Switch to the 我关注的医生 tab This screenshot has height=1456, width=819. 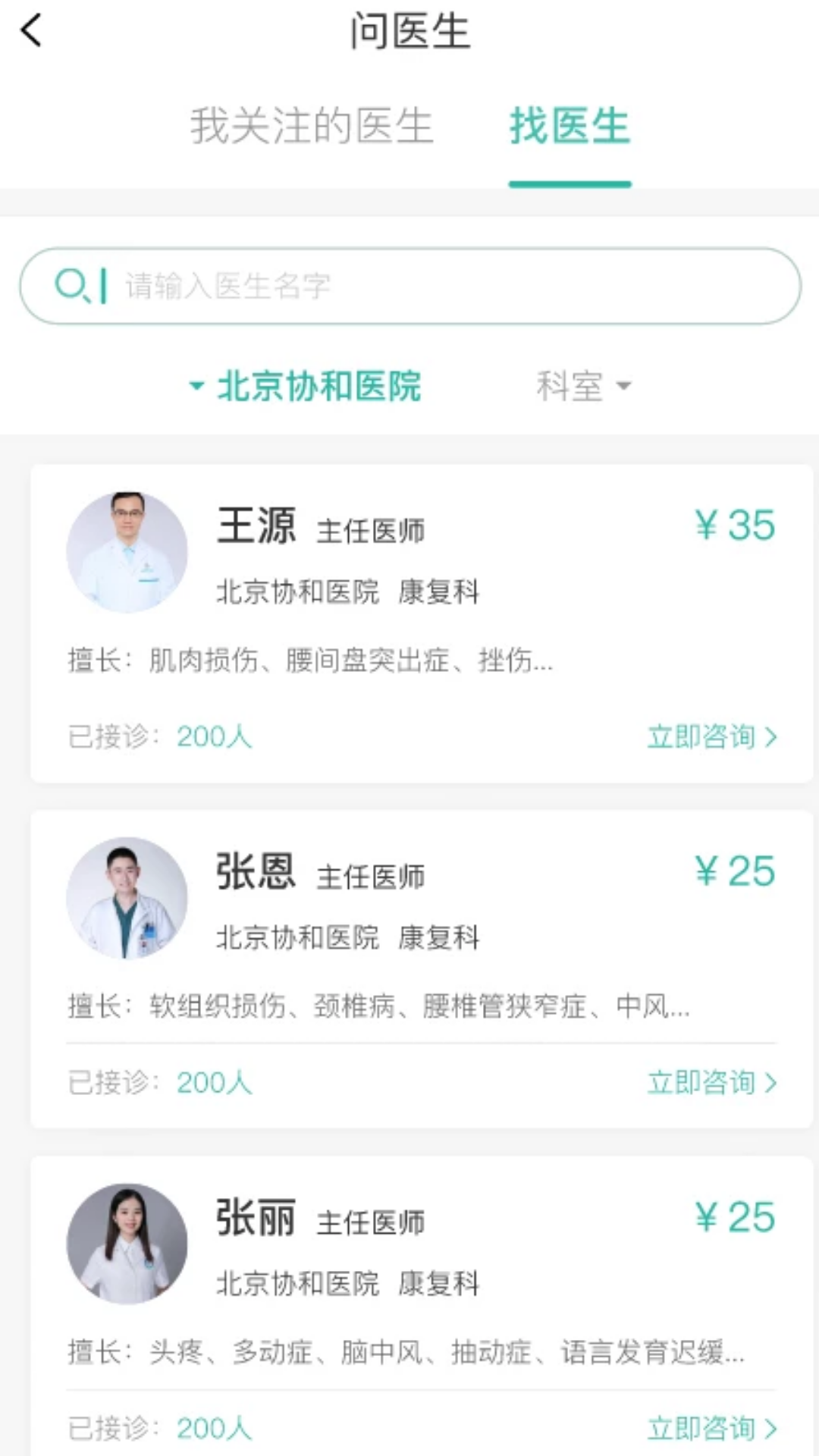312,127
